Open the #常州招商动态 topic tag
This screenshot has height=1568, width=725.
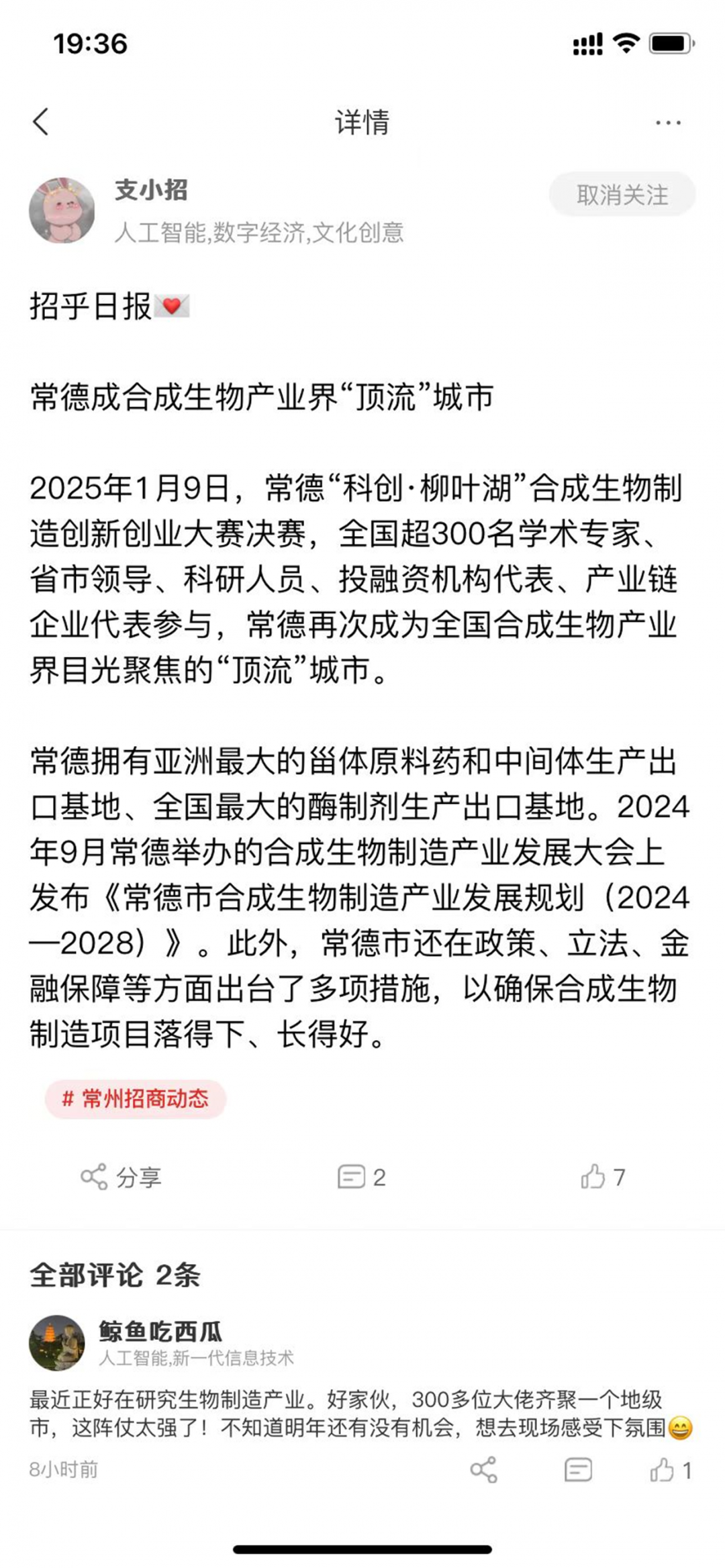click(x=136, y=1098)
